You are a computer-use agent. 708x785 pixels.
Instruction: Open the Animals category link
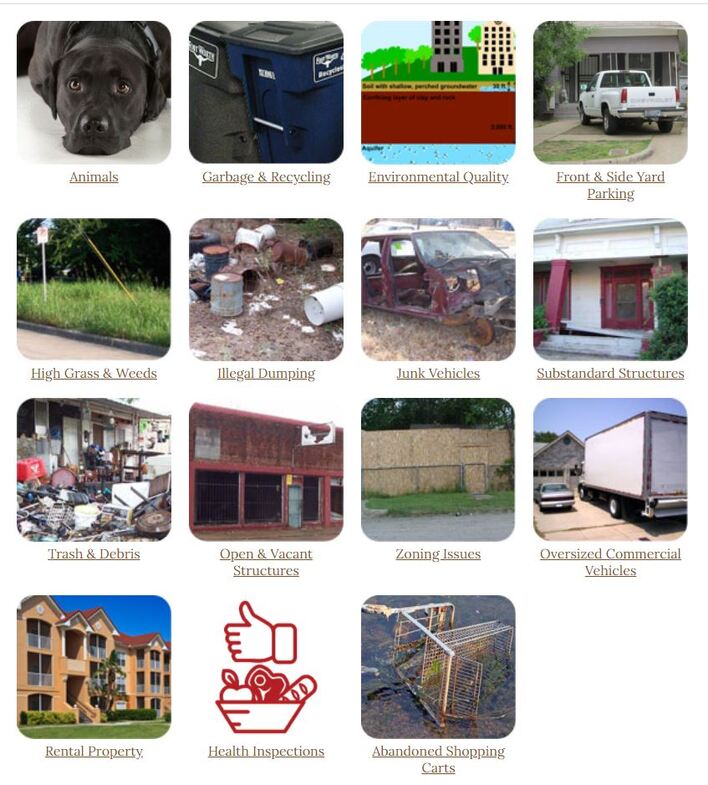pyautogui.click(x=94, y=177)
